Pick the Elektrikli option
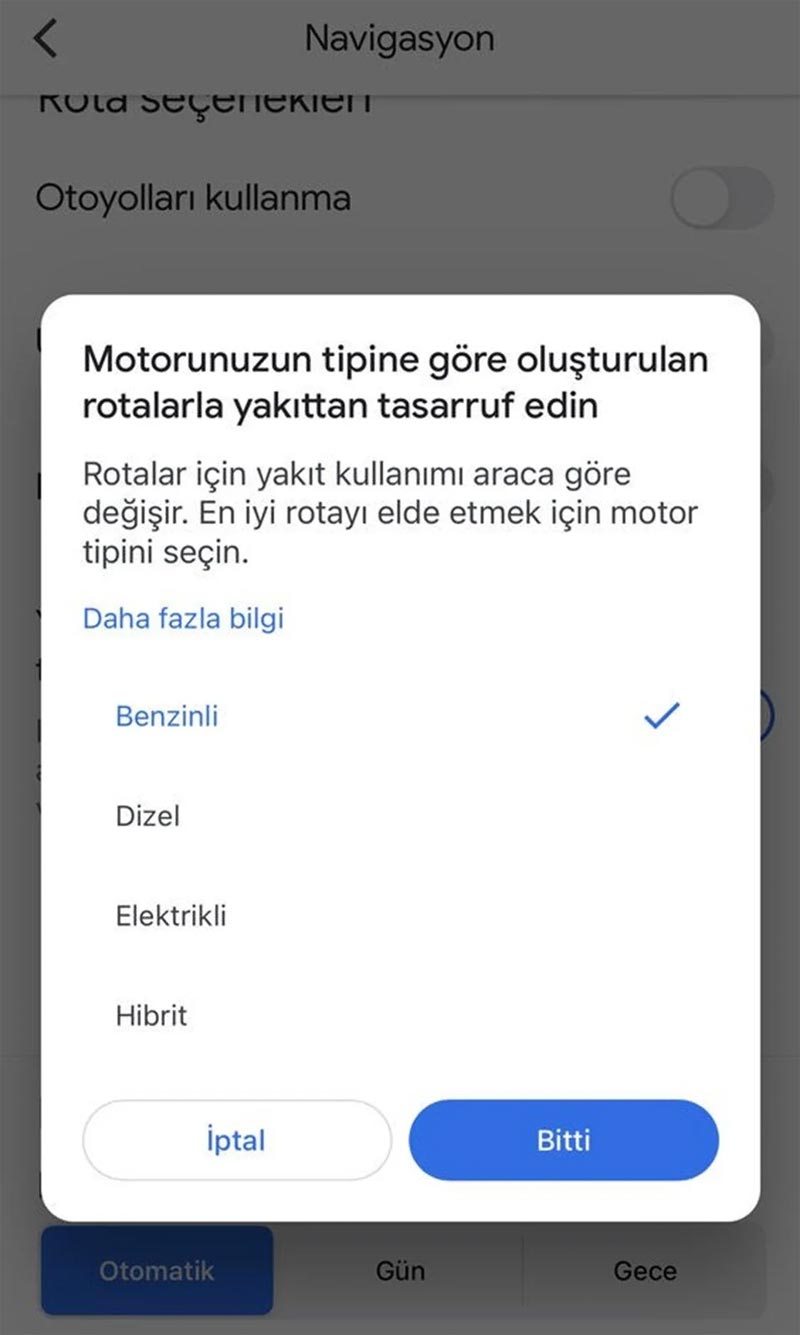The height and width of the screenshot is (1335, 800). coord(171,915)
